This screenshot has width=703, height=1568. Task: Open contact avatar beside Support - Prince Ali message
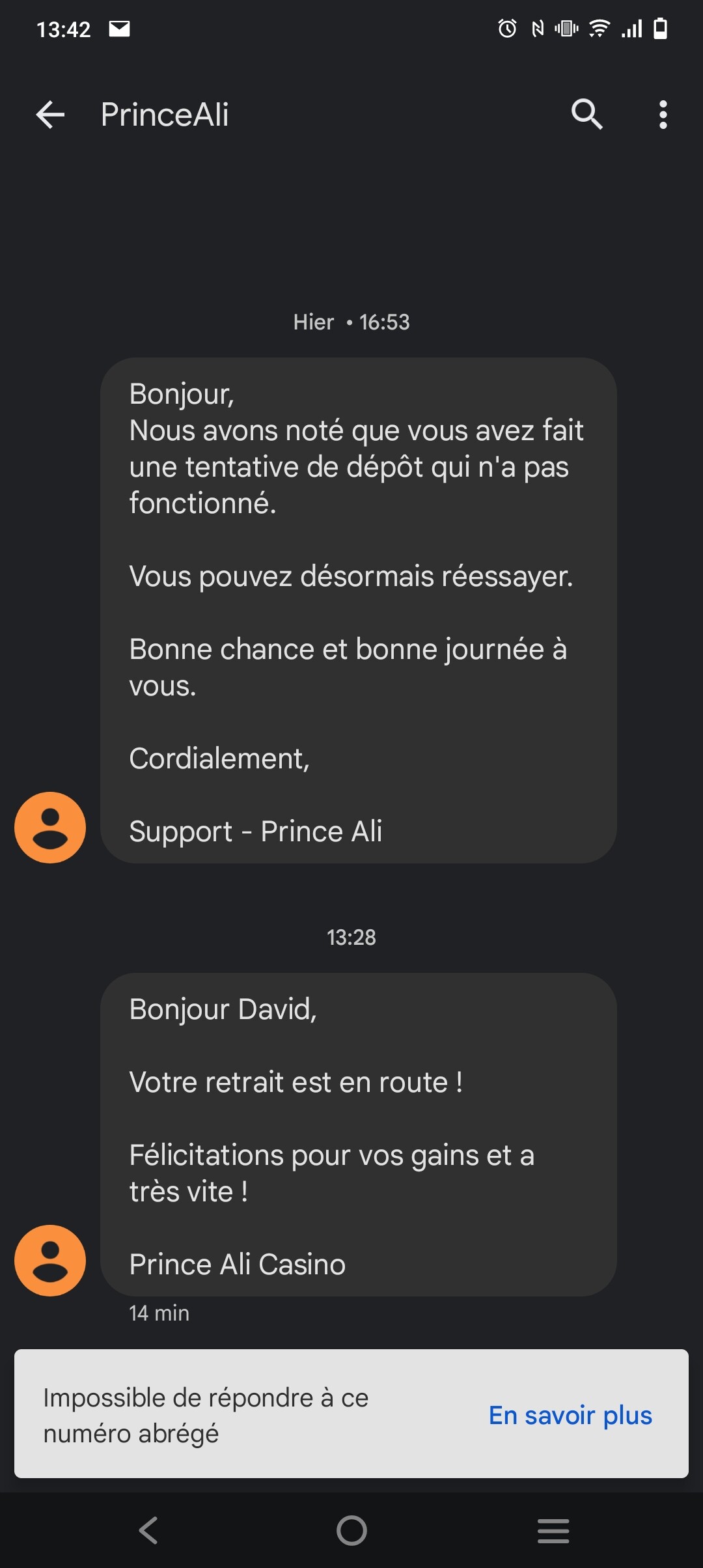[50, 828]
